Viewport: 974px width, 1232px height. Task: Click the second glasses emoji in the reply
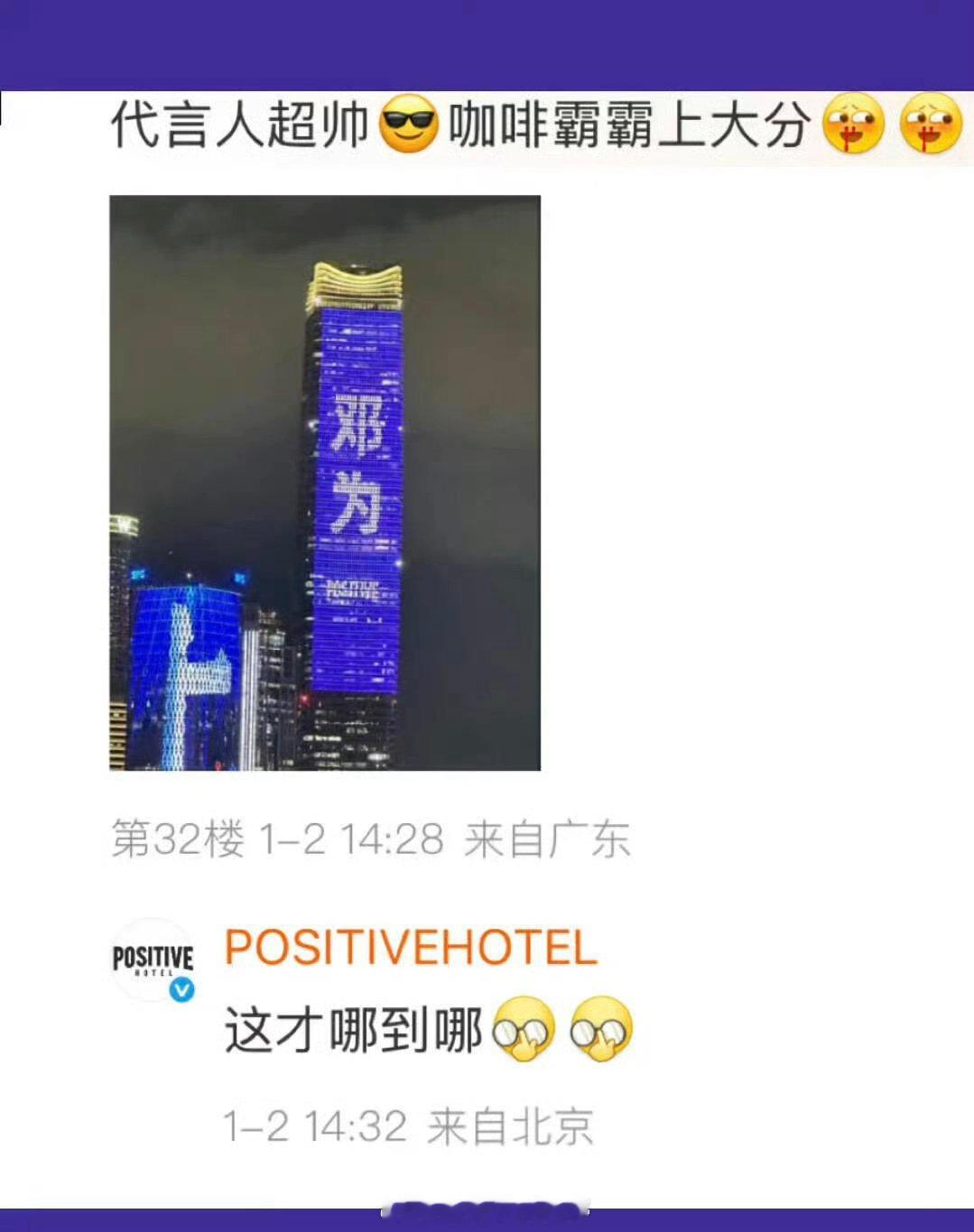tap(600, 1030)
